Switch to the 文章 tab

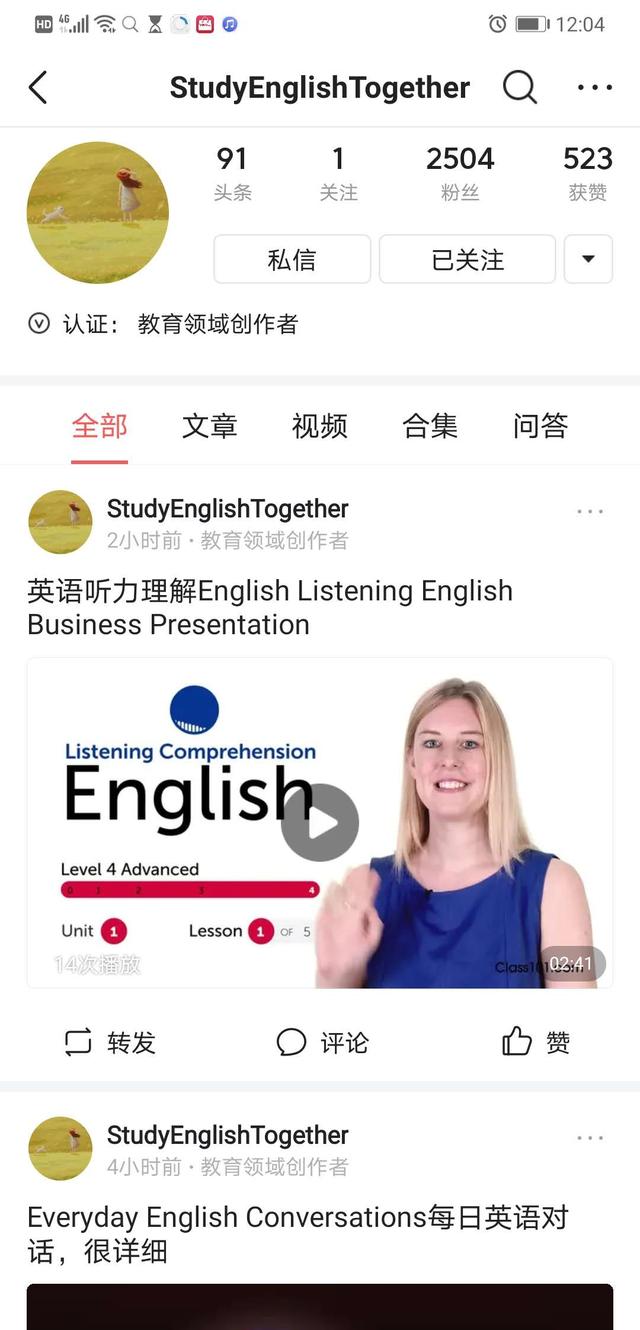(209, 426)
